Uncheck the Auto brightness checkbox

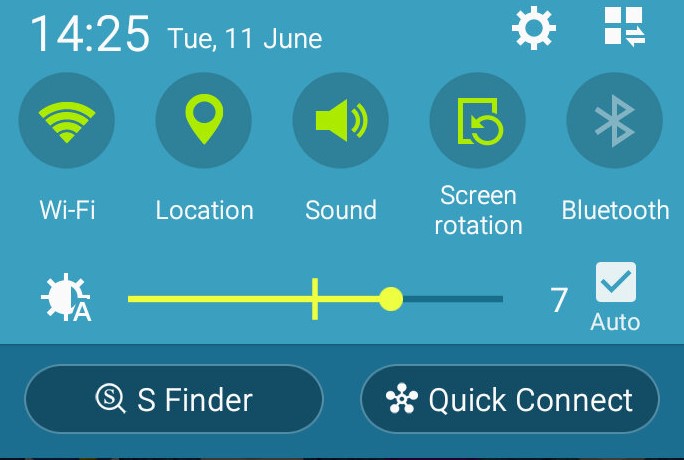(x=615, y=283)
